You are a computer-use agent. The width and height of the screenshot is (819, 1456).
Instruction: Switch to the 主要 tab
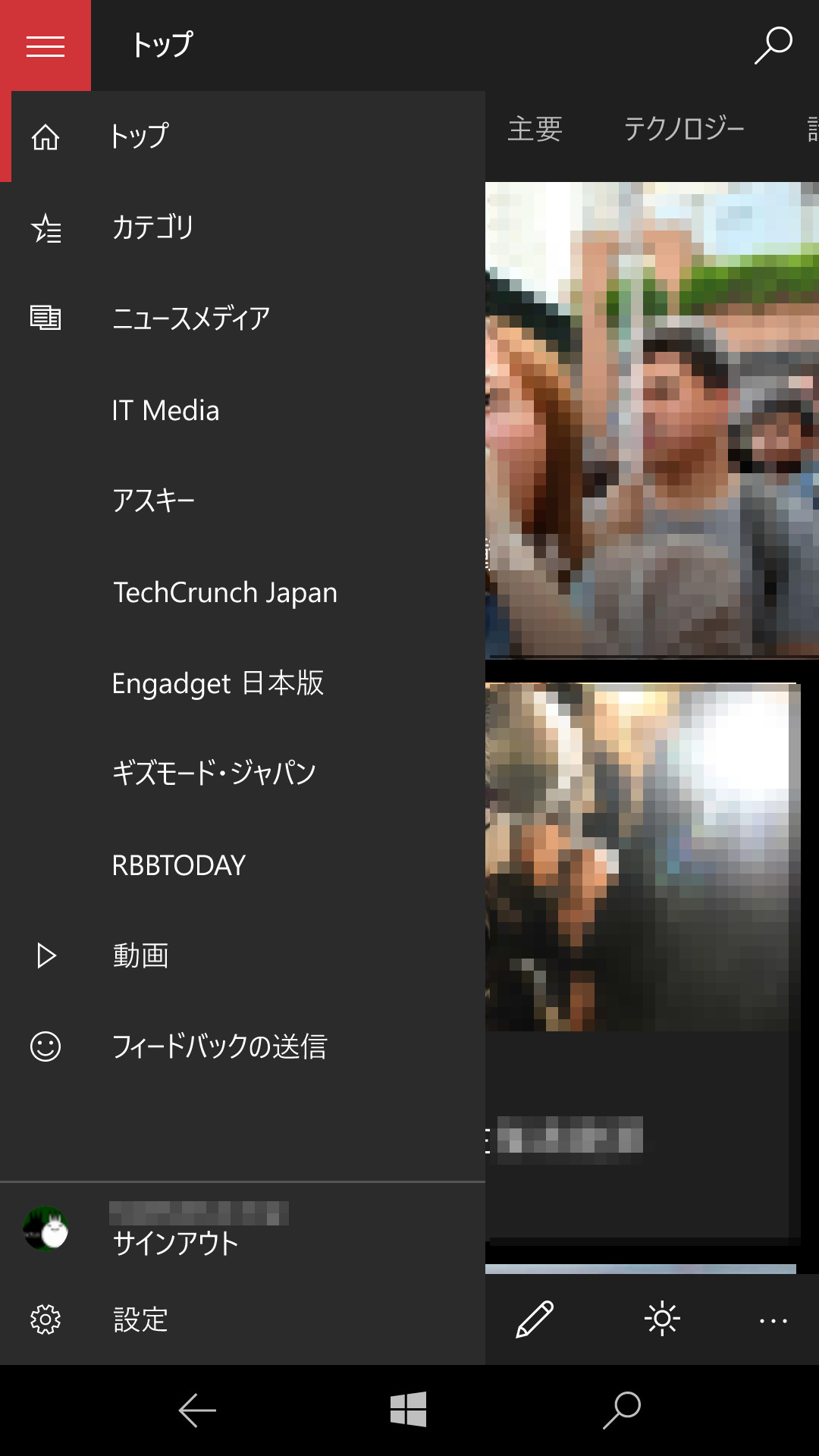[535, 129]
